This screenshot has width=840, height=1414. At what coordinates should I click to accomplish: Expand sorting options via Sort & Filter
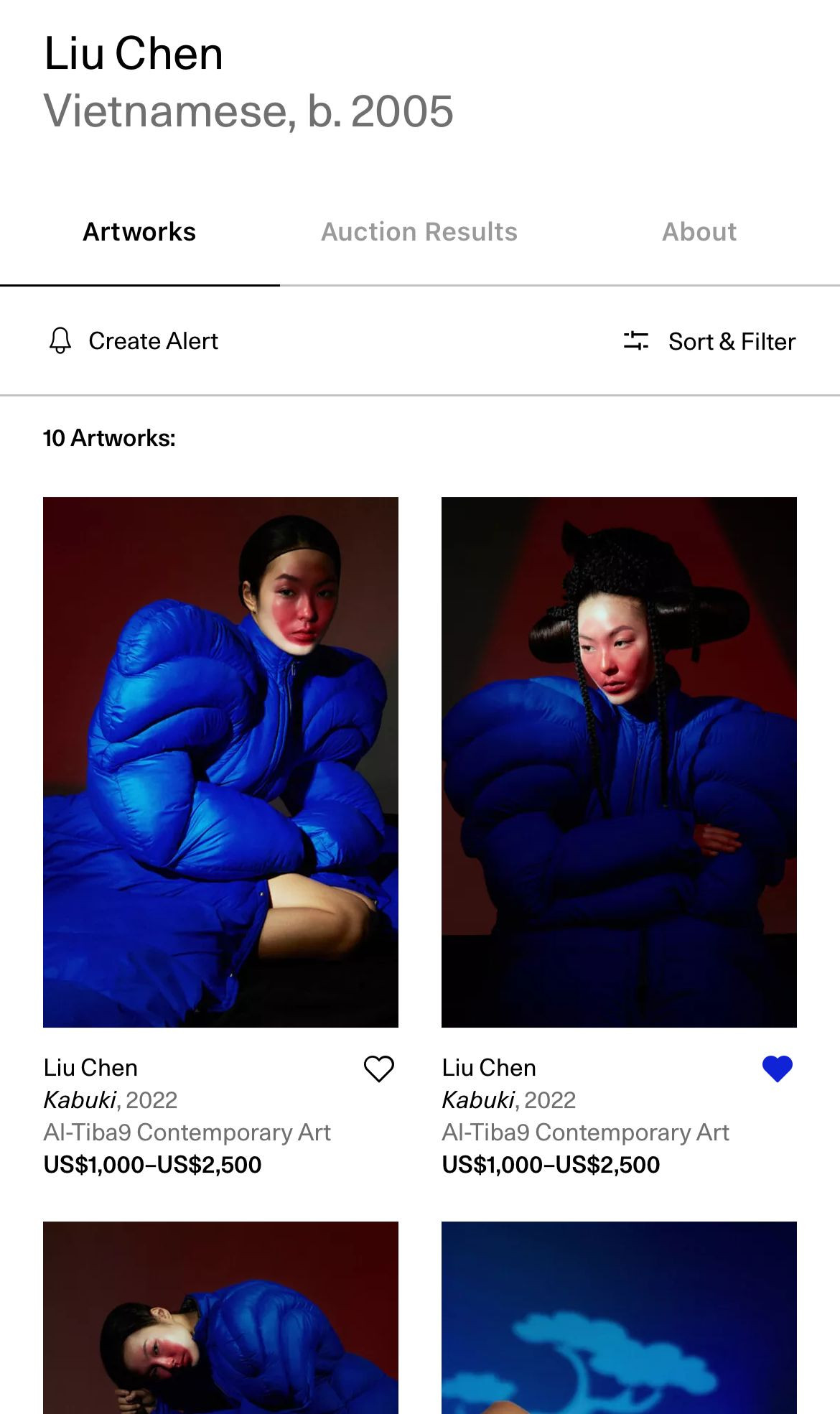(x=731, y=341)
